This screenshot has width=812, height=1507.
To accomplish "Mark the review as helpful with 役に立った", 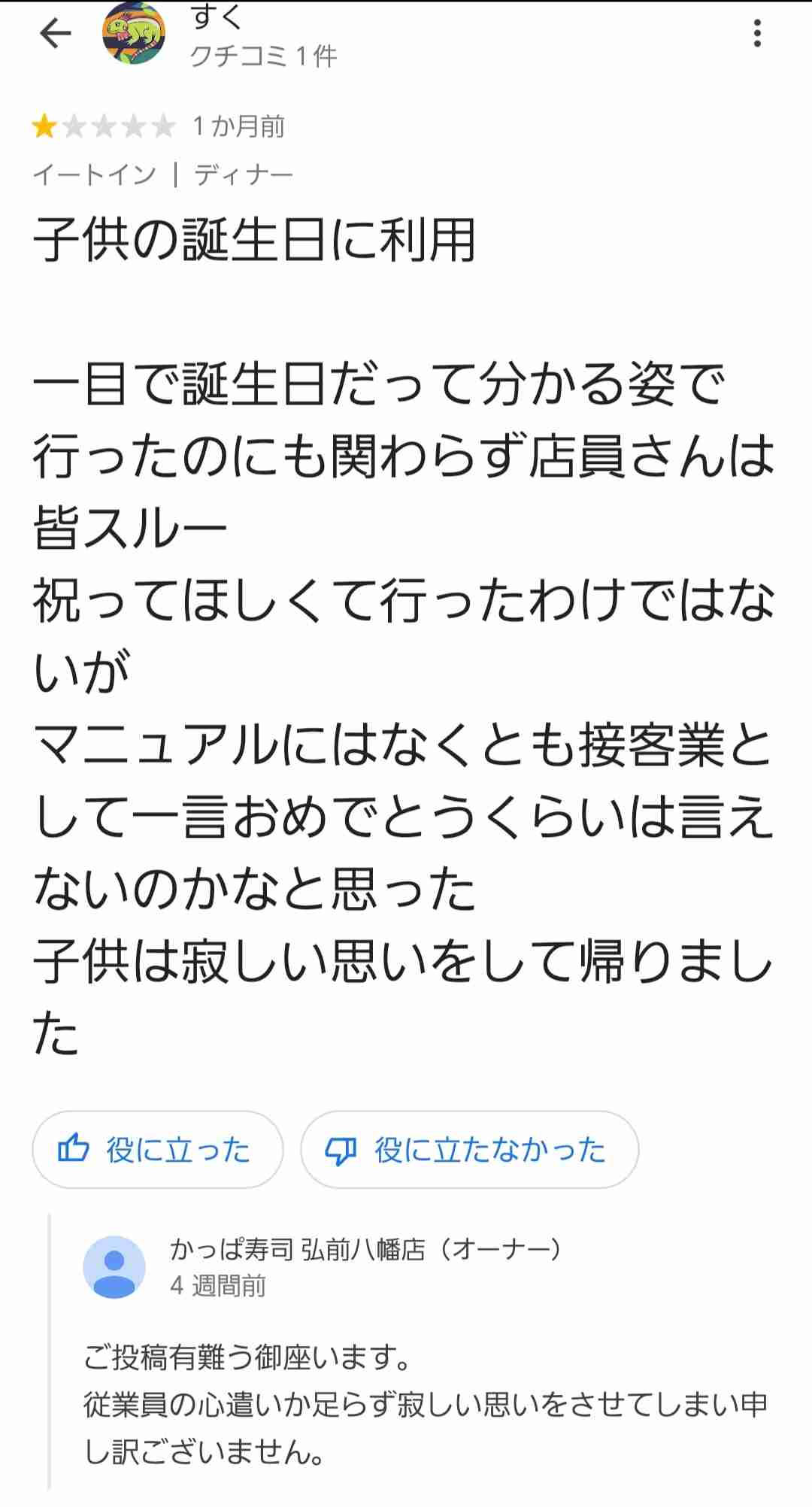I will tap(156, 1148).
